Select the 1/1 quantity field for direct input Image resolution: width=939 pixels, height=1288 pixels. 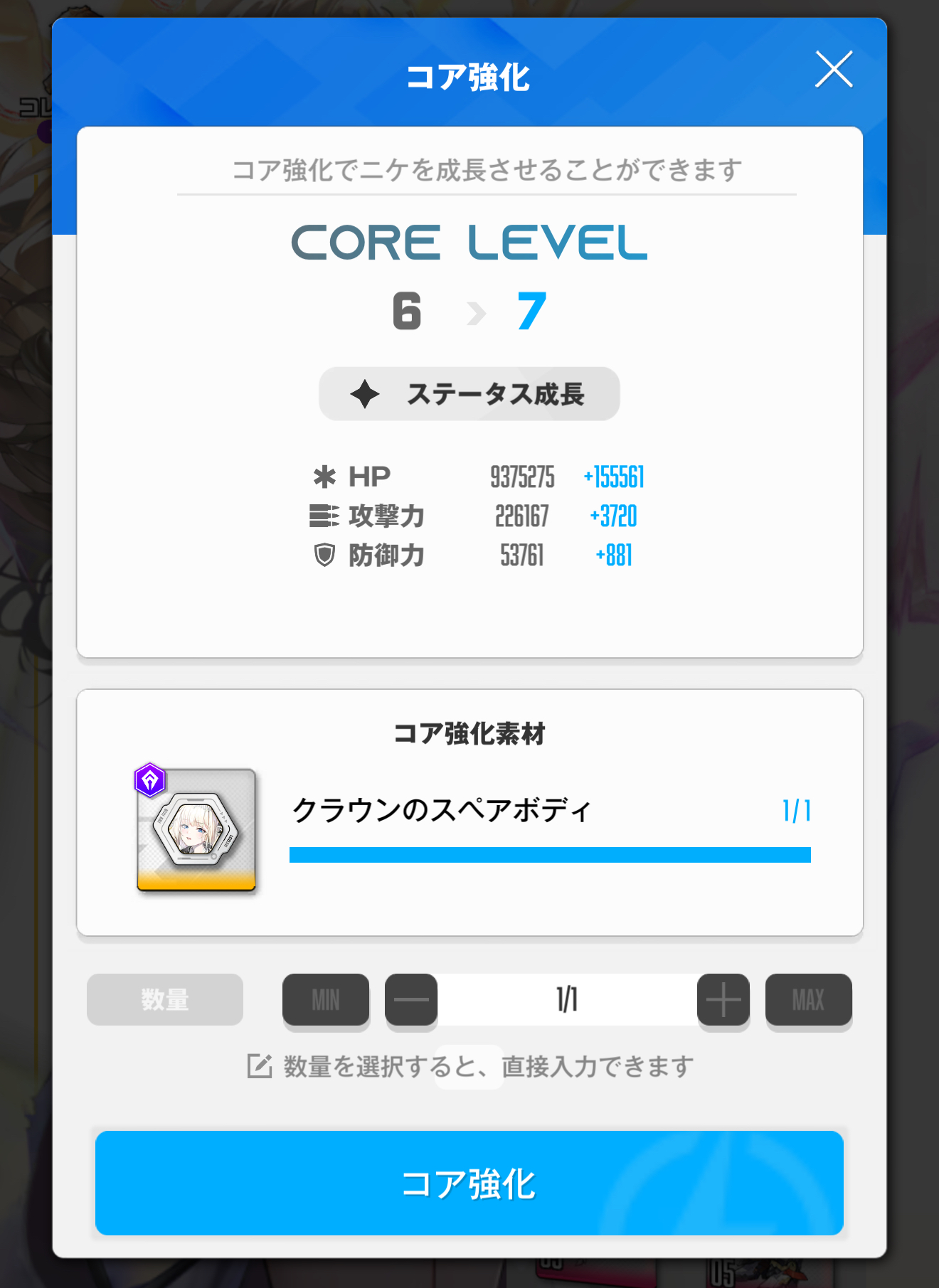click(x=567, y=1000)
